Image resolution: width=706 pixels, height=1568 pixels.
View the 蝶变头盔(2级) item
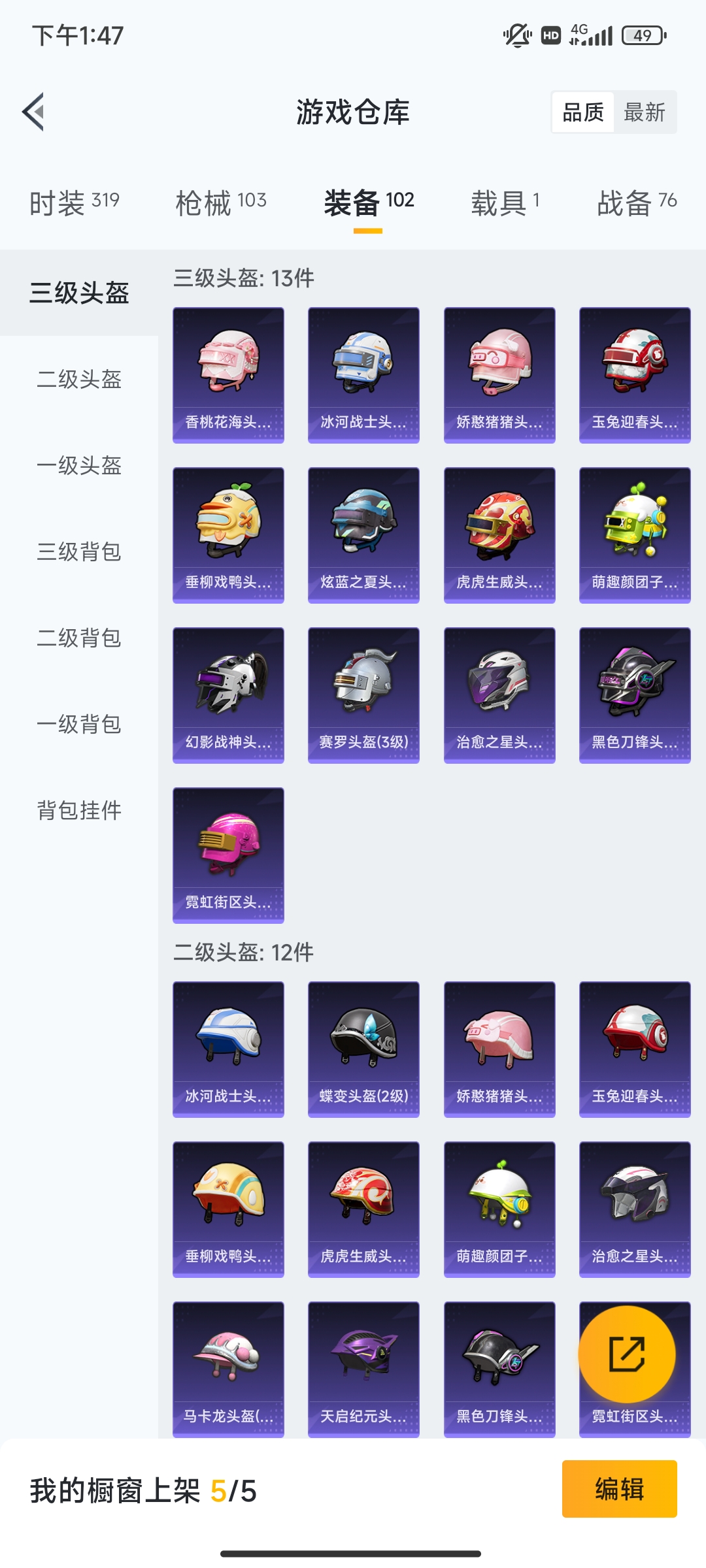pos(363,1050)
